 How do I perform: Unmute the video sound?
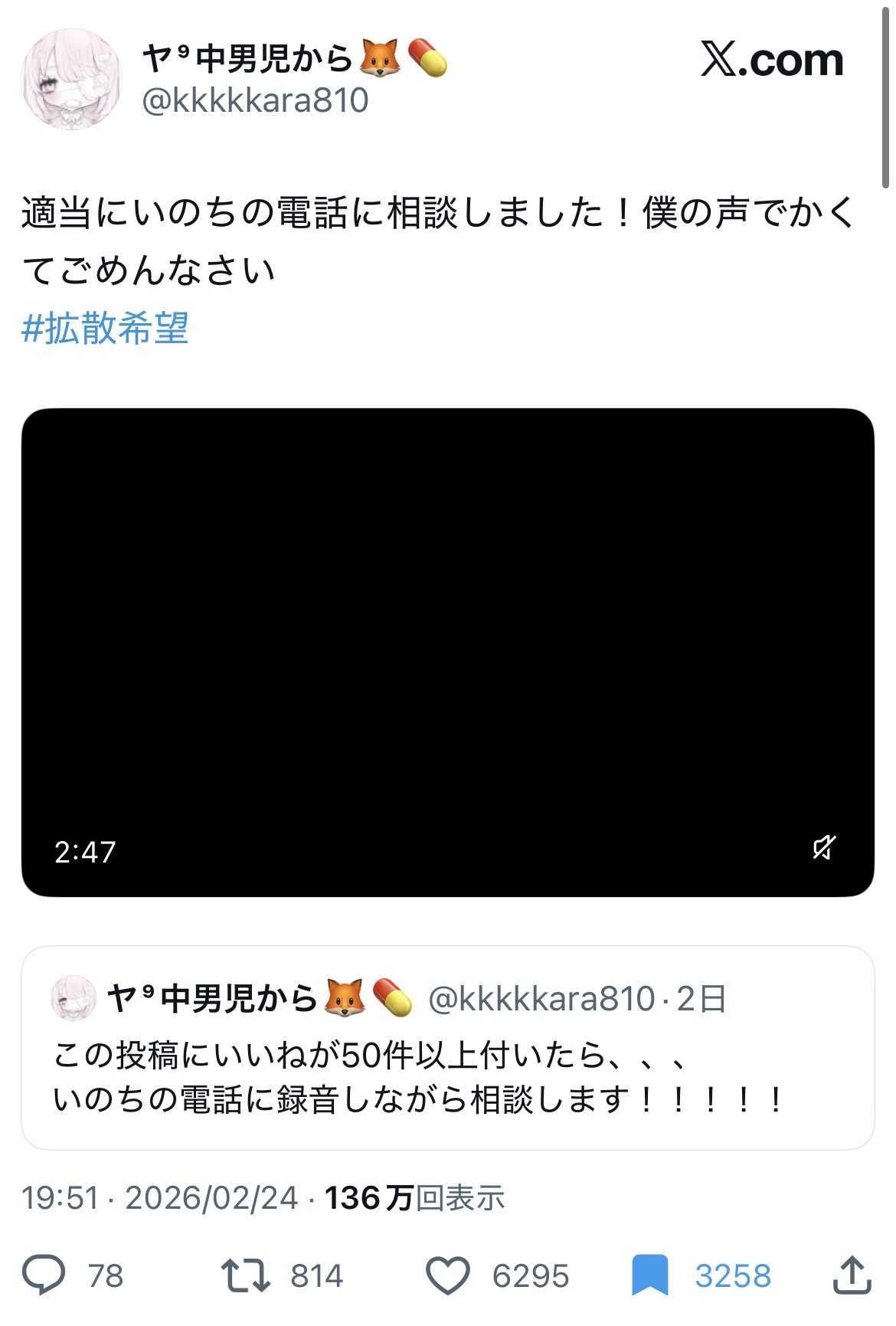(824, 847)
